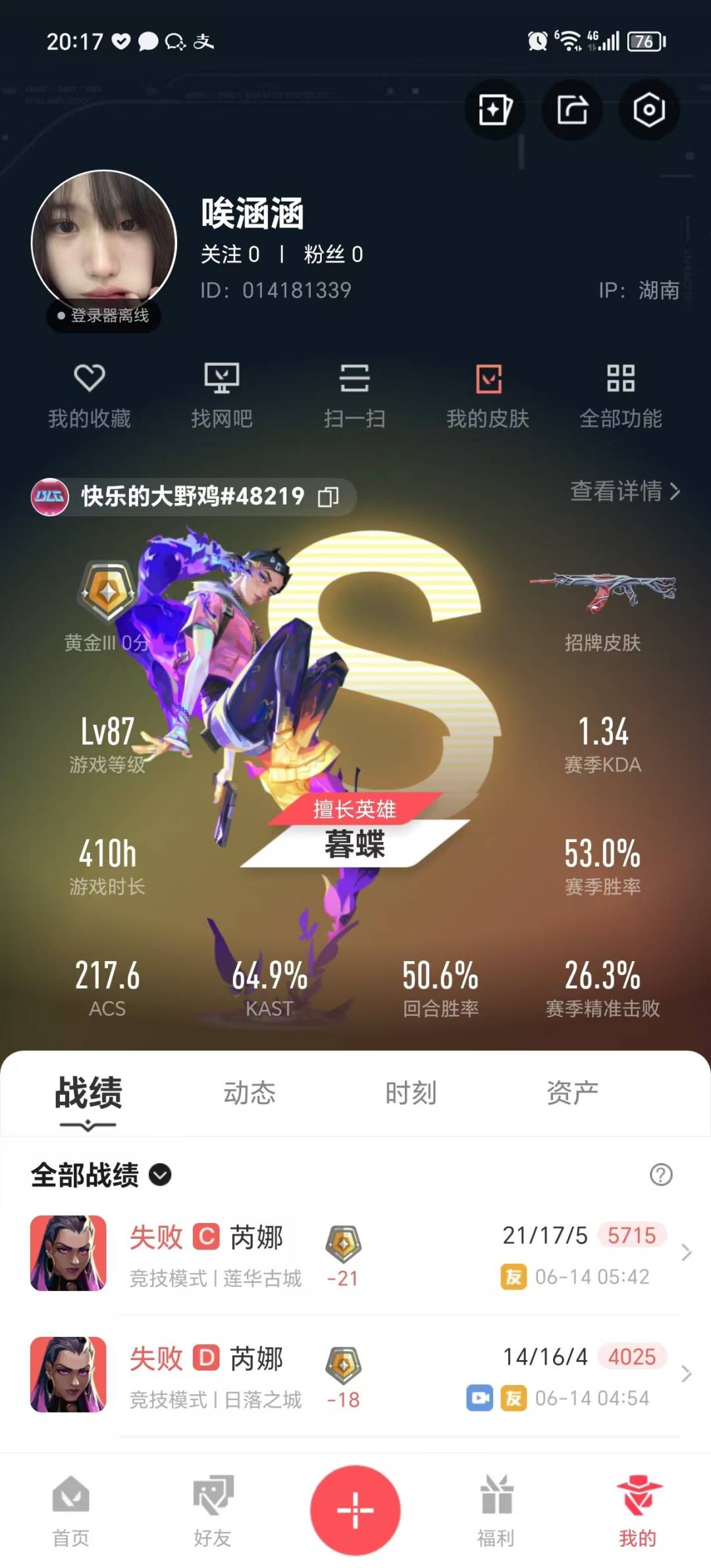This screenshot has width=711, height=1568.
Task: Open the help question-mark icon
Action: [x=661, y=1174]
